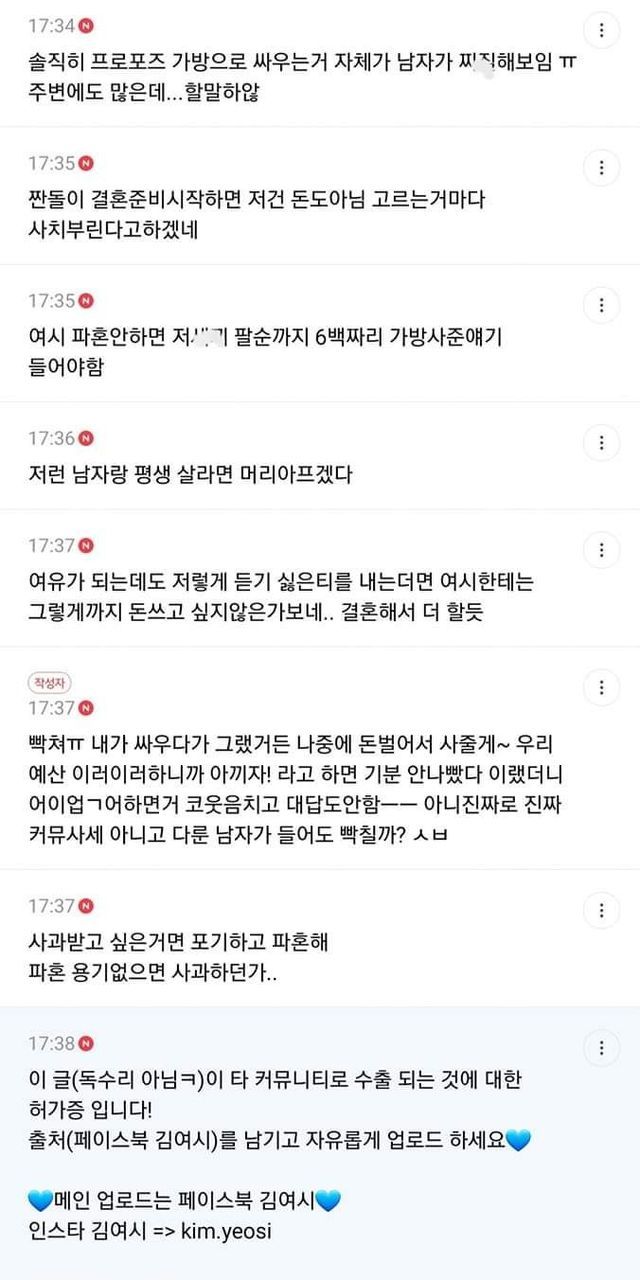Open the options menu for the 17:34 comment

[601, 30]
